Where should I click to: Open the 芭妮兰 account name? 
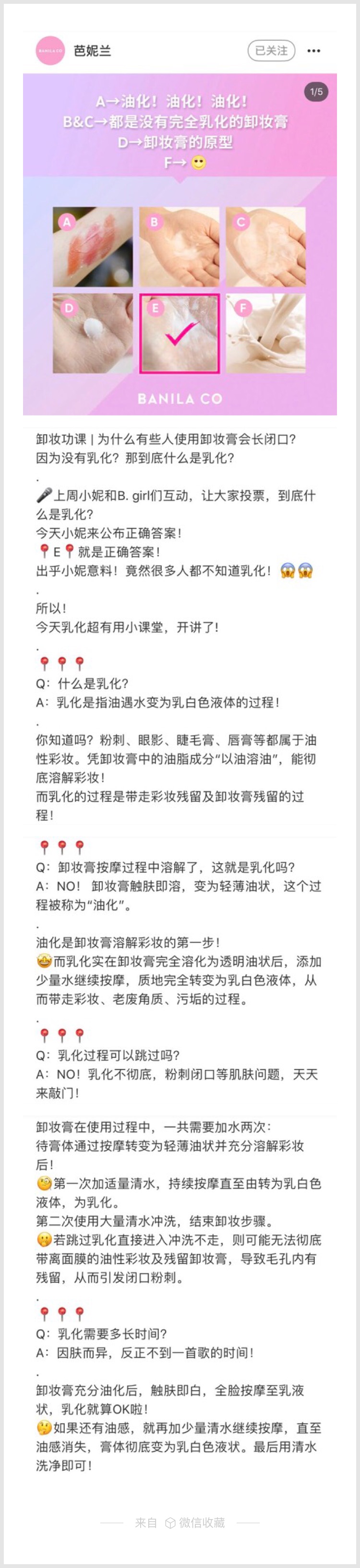click(93, 50)
